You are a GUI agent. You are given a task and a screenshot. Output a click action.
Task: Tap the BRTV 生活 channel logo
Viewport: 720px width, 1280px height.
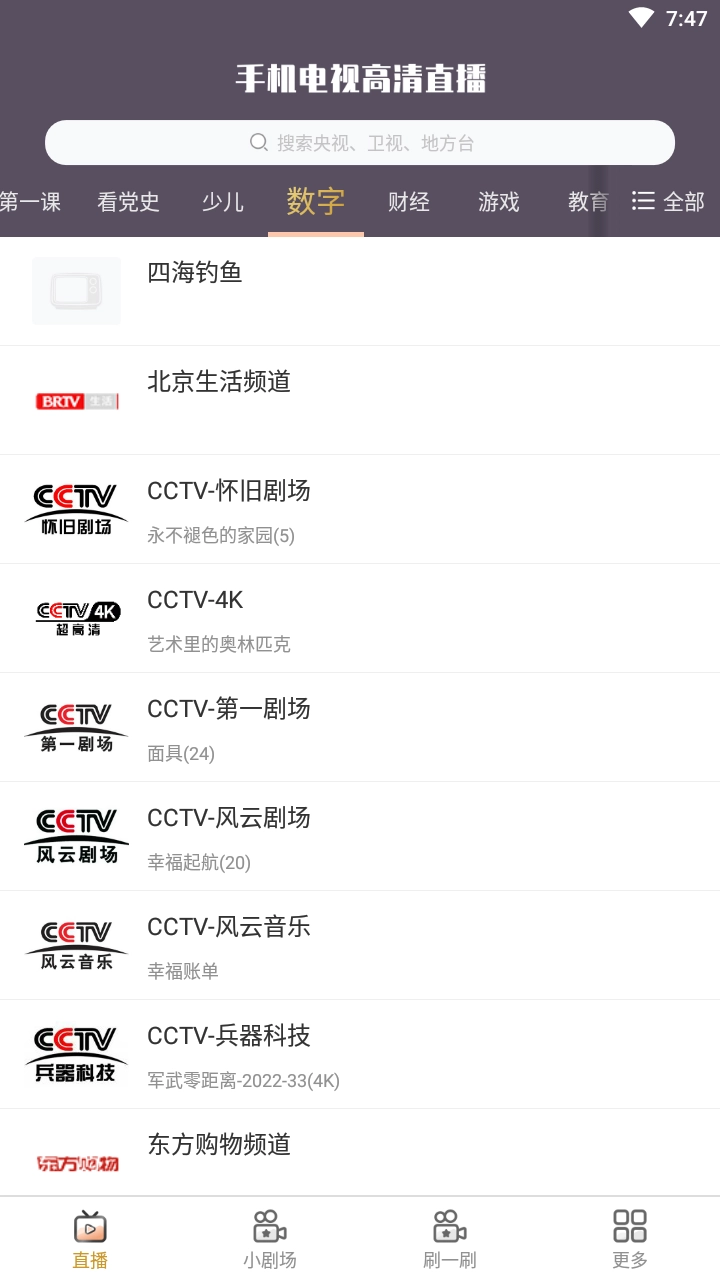[x=76, y=400]
